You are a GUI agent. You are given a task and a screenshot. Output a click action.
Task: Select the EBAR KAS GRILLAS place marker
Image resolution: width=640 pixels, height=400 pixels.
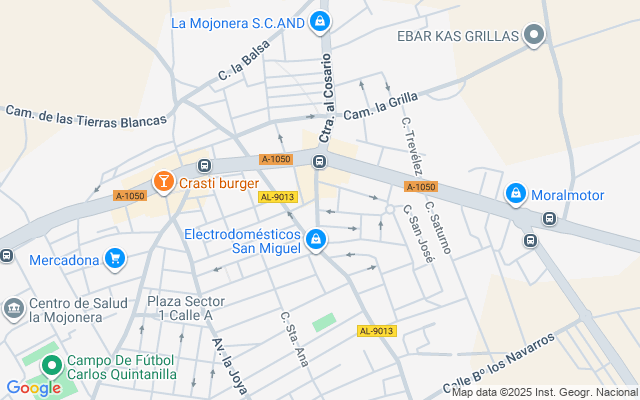[x=535, y=36]
